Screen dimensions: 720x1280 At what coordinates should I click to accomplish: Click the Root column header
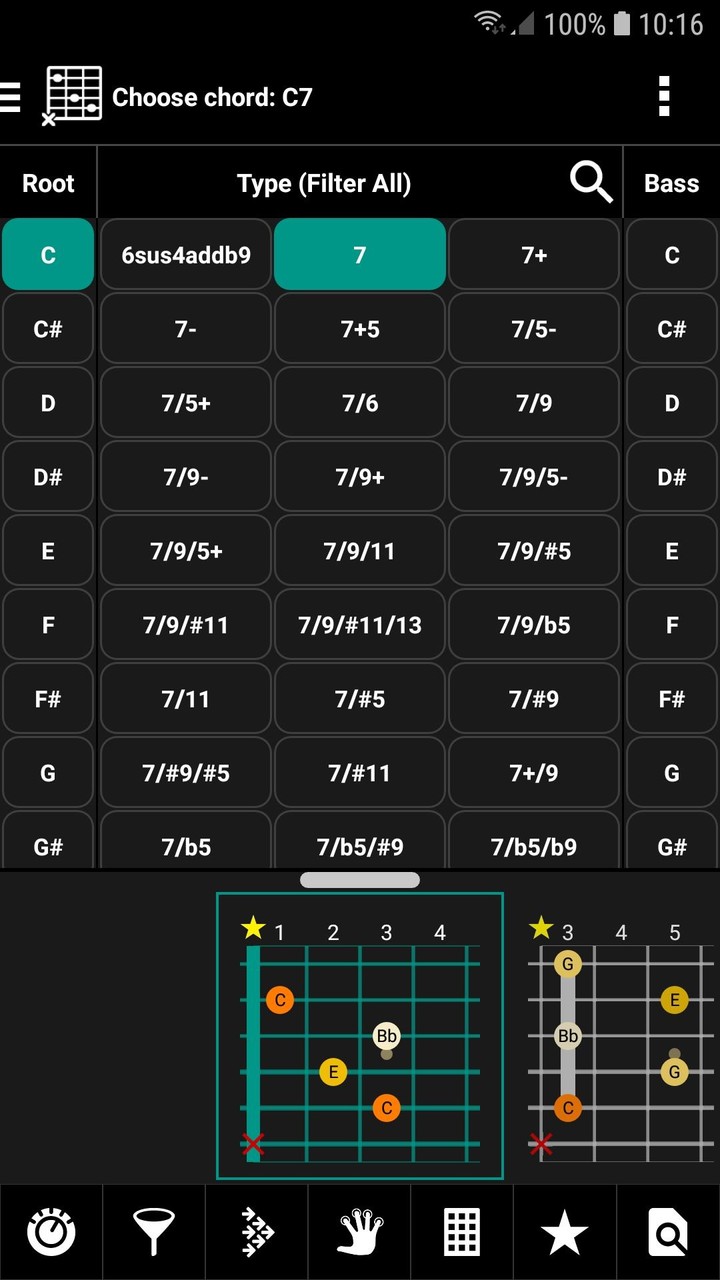click(47, 183)
